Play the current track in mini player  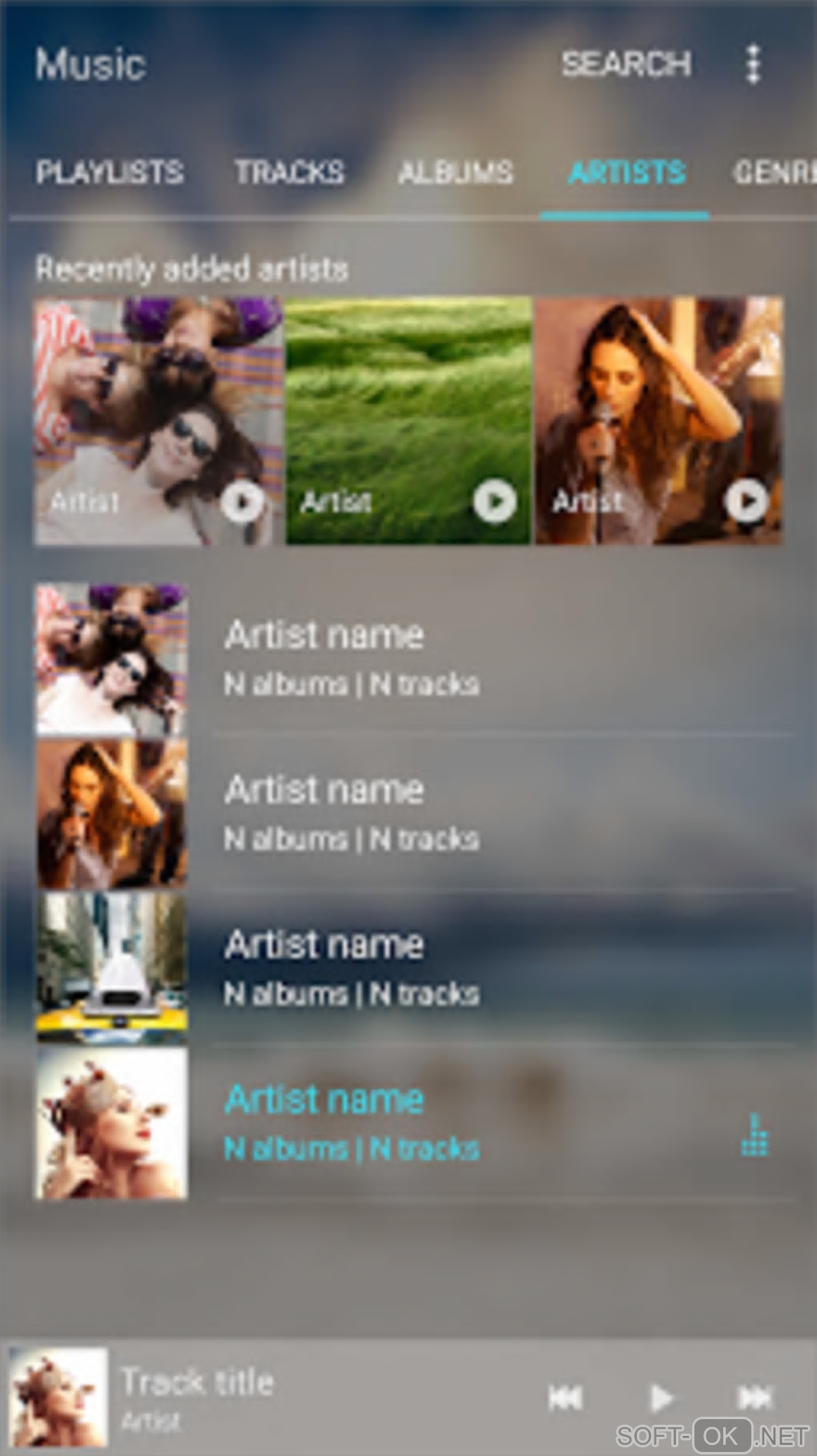tap(661, 1398)
